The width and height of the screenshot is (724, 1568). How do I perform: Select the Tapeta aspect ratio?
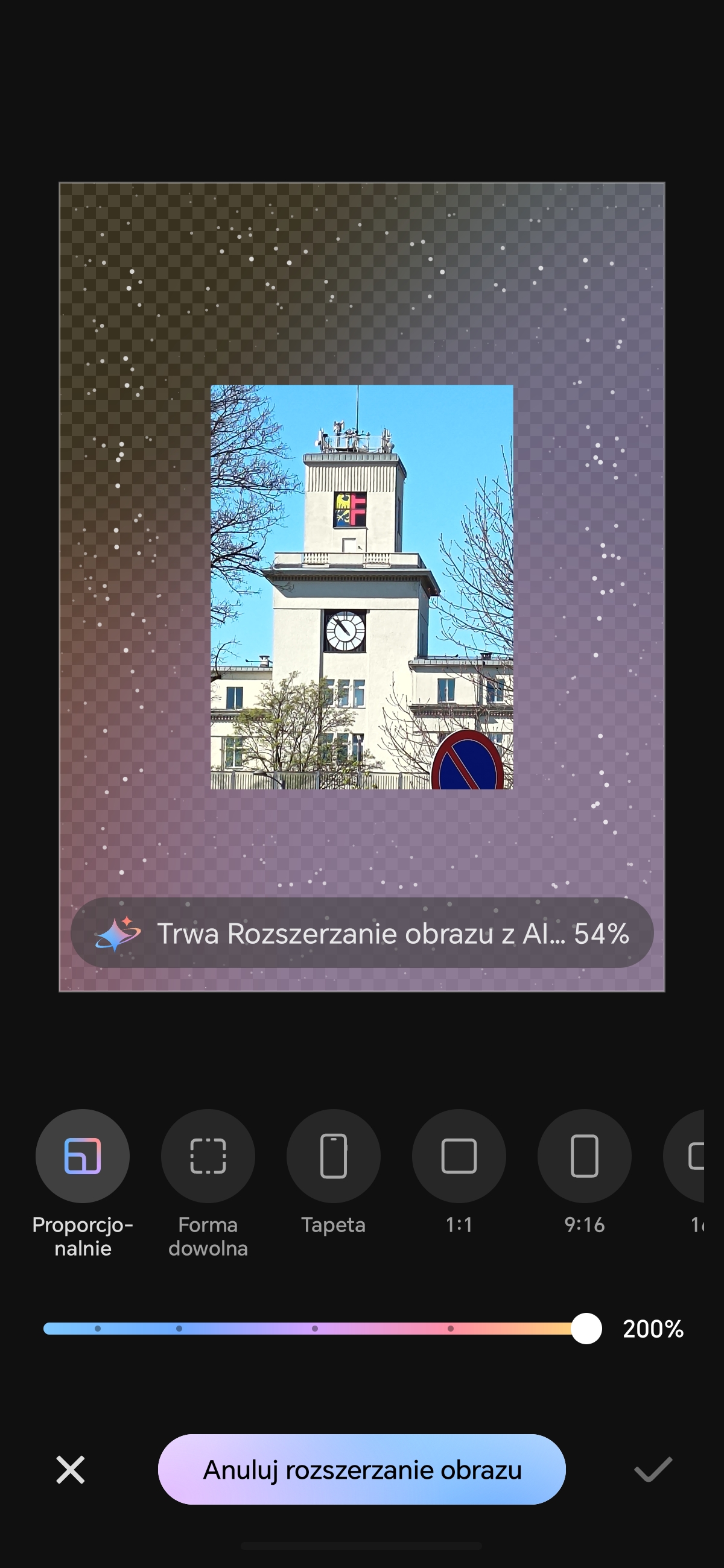(x=333, y=1155)
